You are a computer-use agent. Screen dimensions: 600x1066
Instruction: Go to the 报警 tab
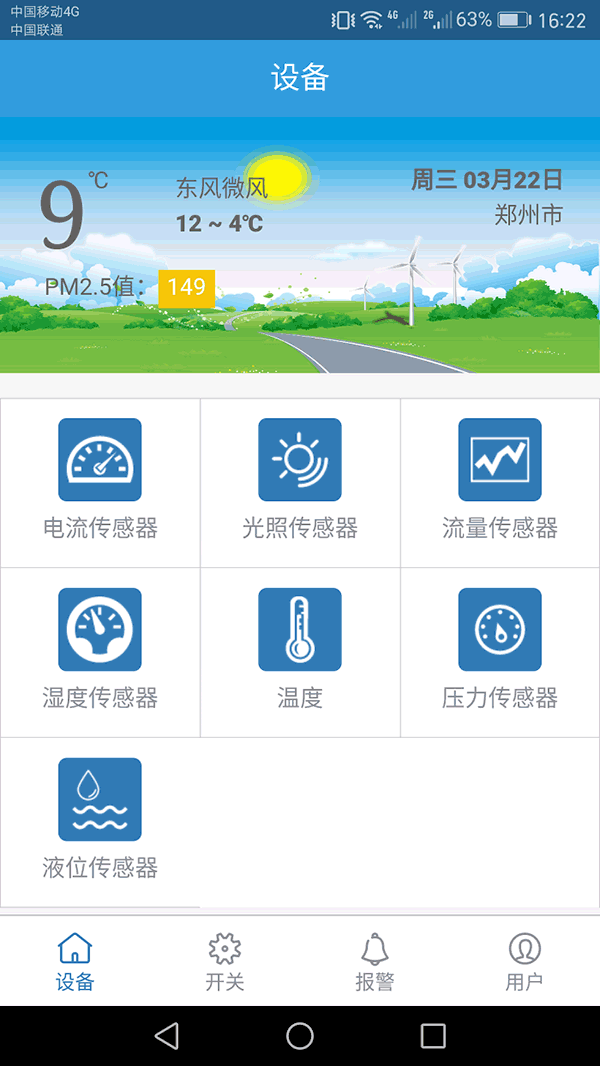tap(375, 962)
